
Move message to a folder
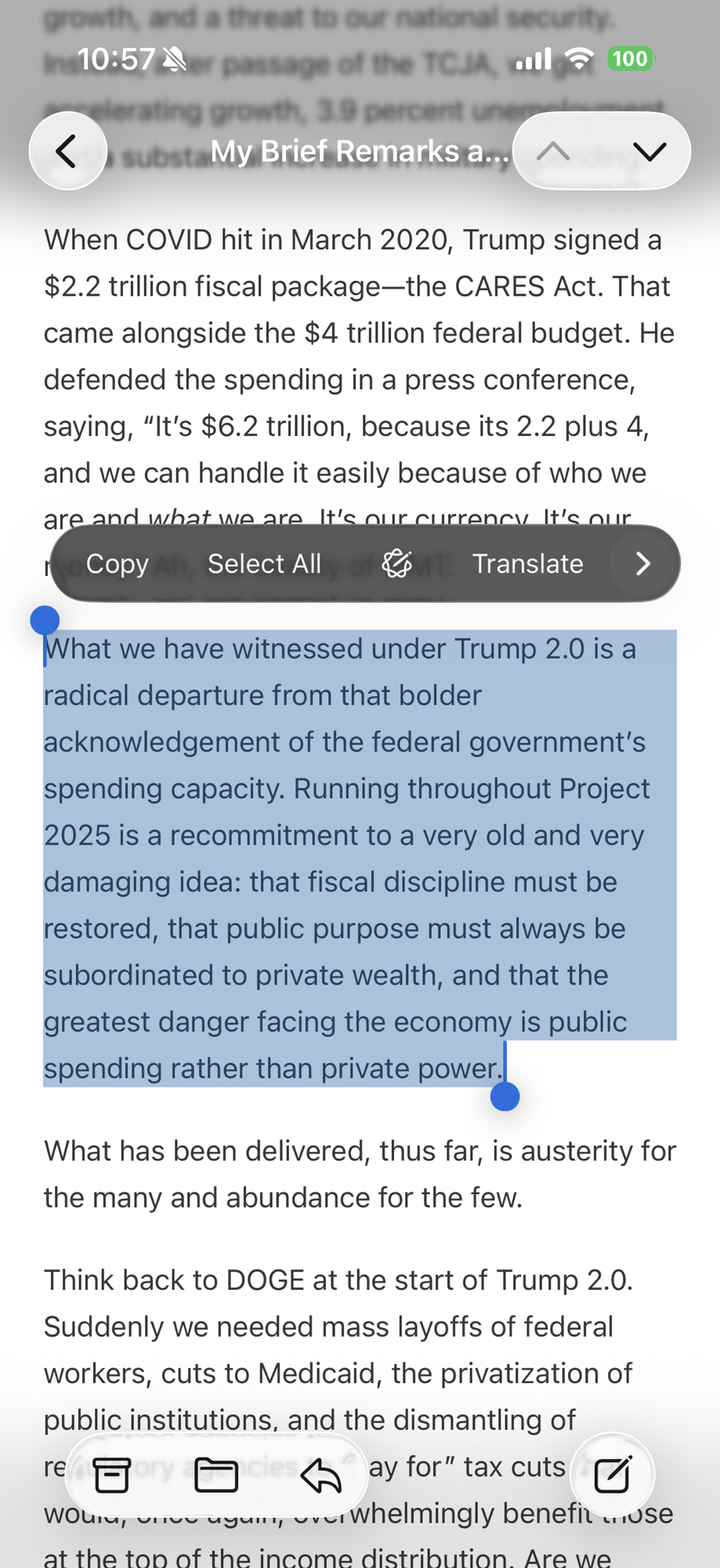(x=216, y=1475)
